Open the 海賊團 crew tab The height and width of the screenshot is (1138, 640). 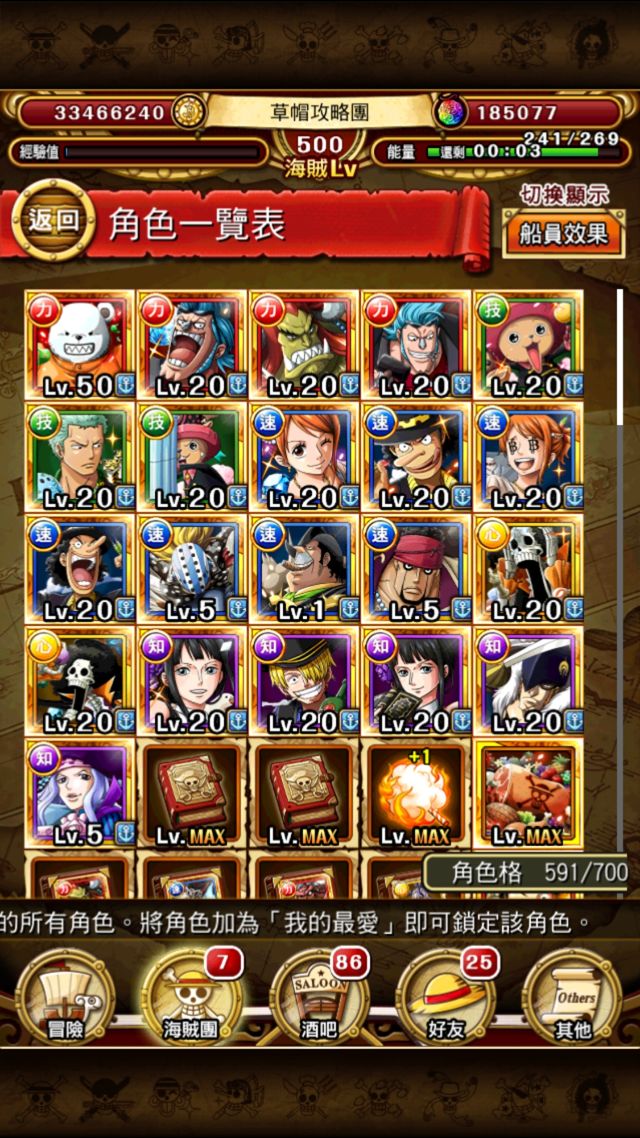coord(190,997)
